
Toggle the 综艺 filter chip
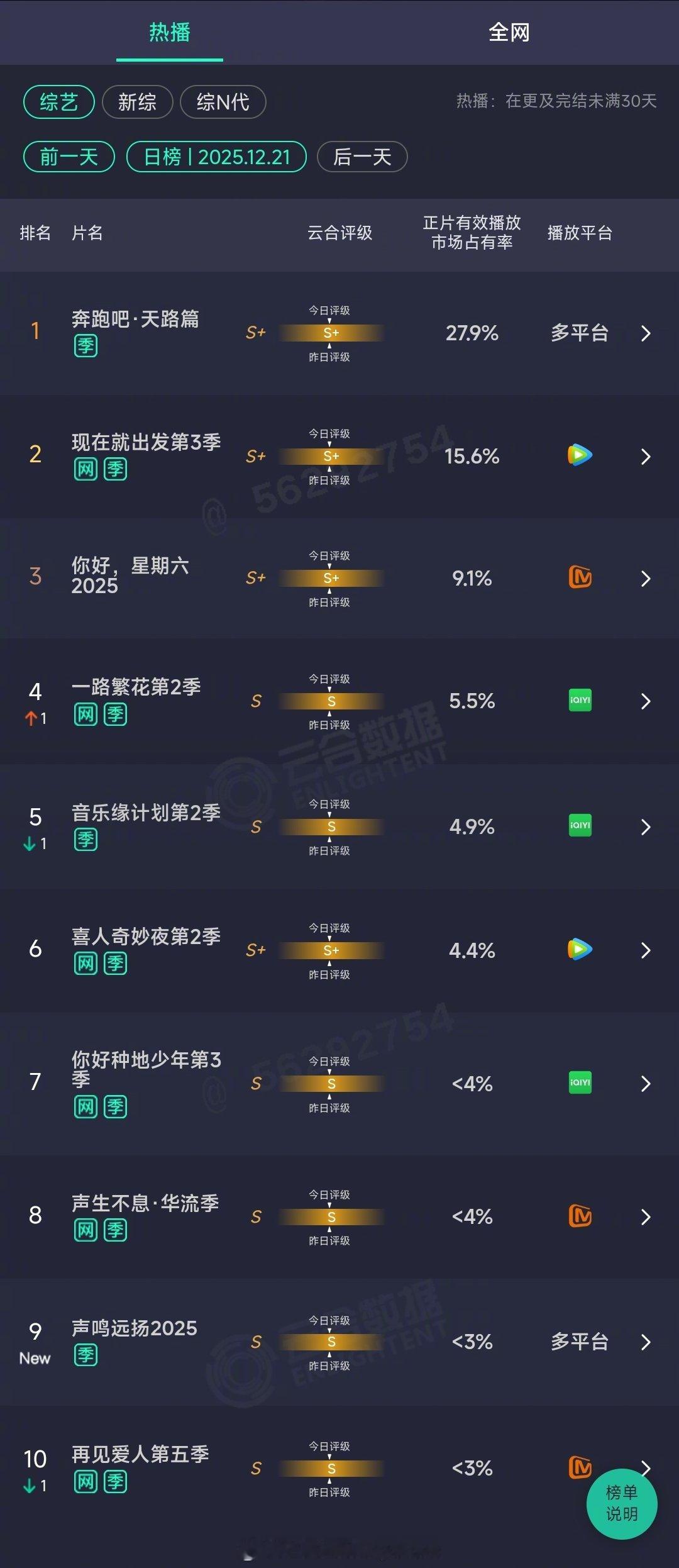pyautogui.click(x=58, y=101)
